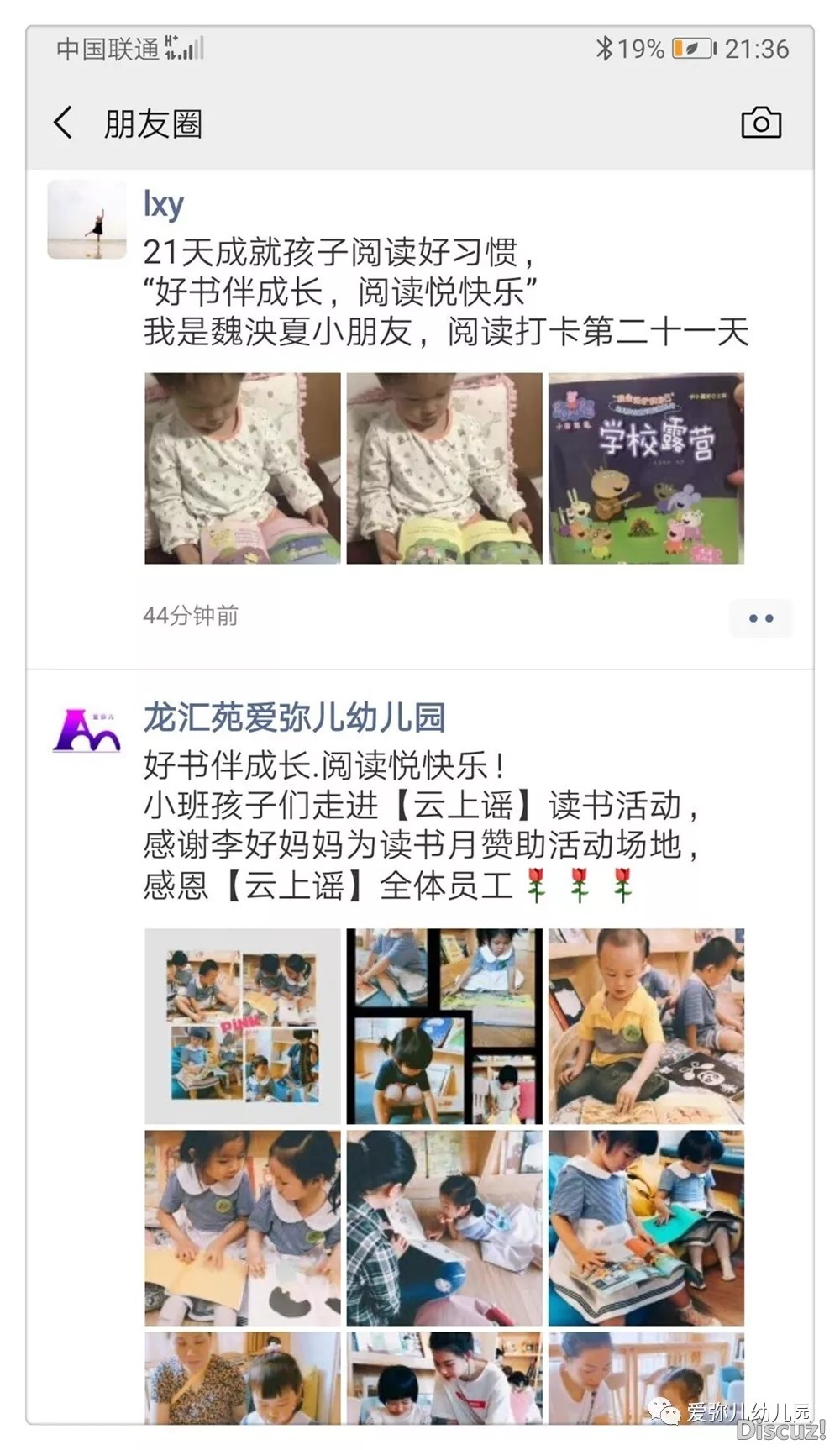This screenshot has height=1450, width=840.
Task: View the black-framed collage photo
Action: click(444, 1026)
